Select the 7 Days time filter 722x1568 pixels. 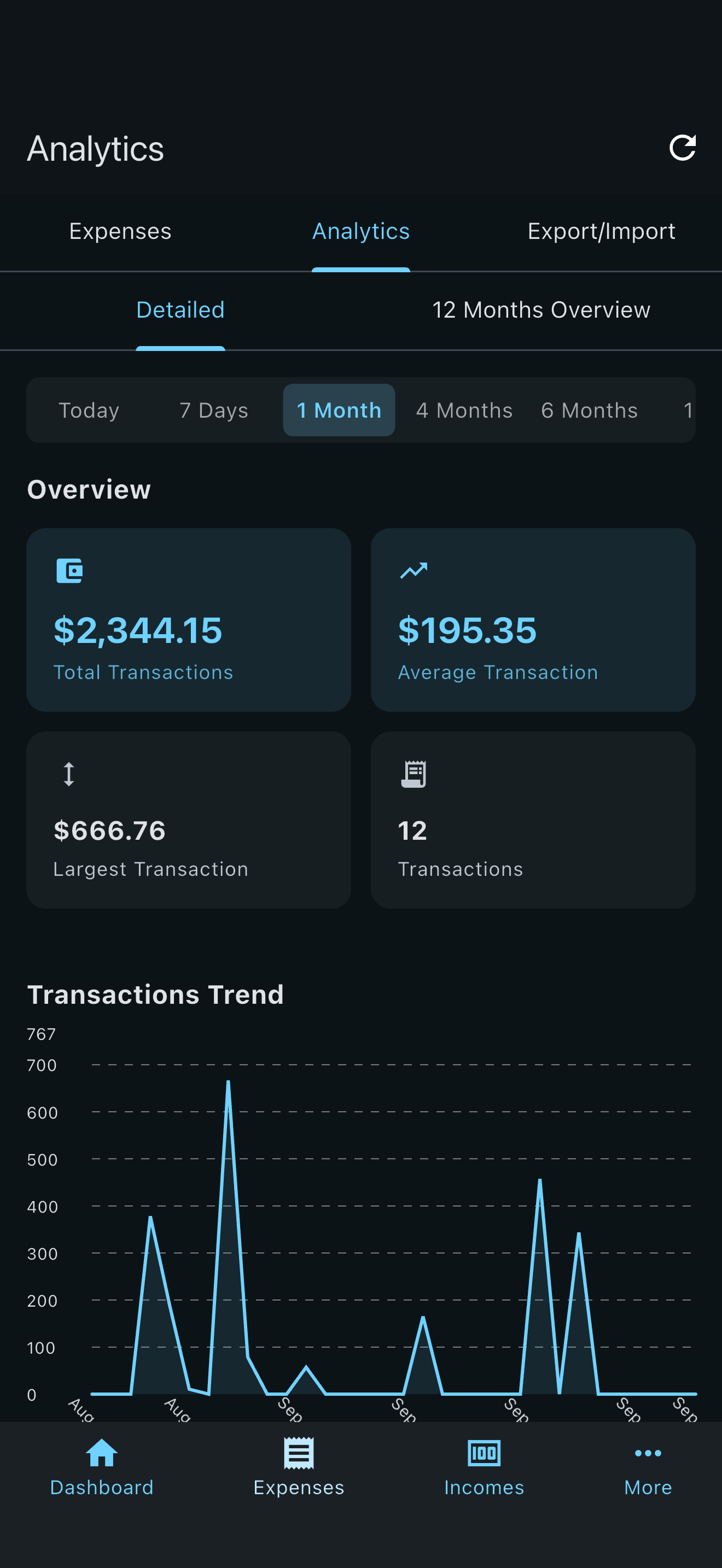213,409
